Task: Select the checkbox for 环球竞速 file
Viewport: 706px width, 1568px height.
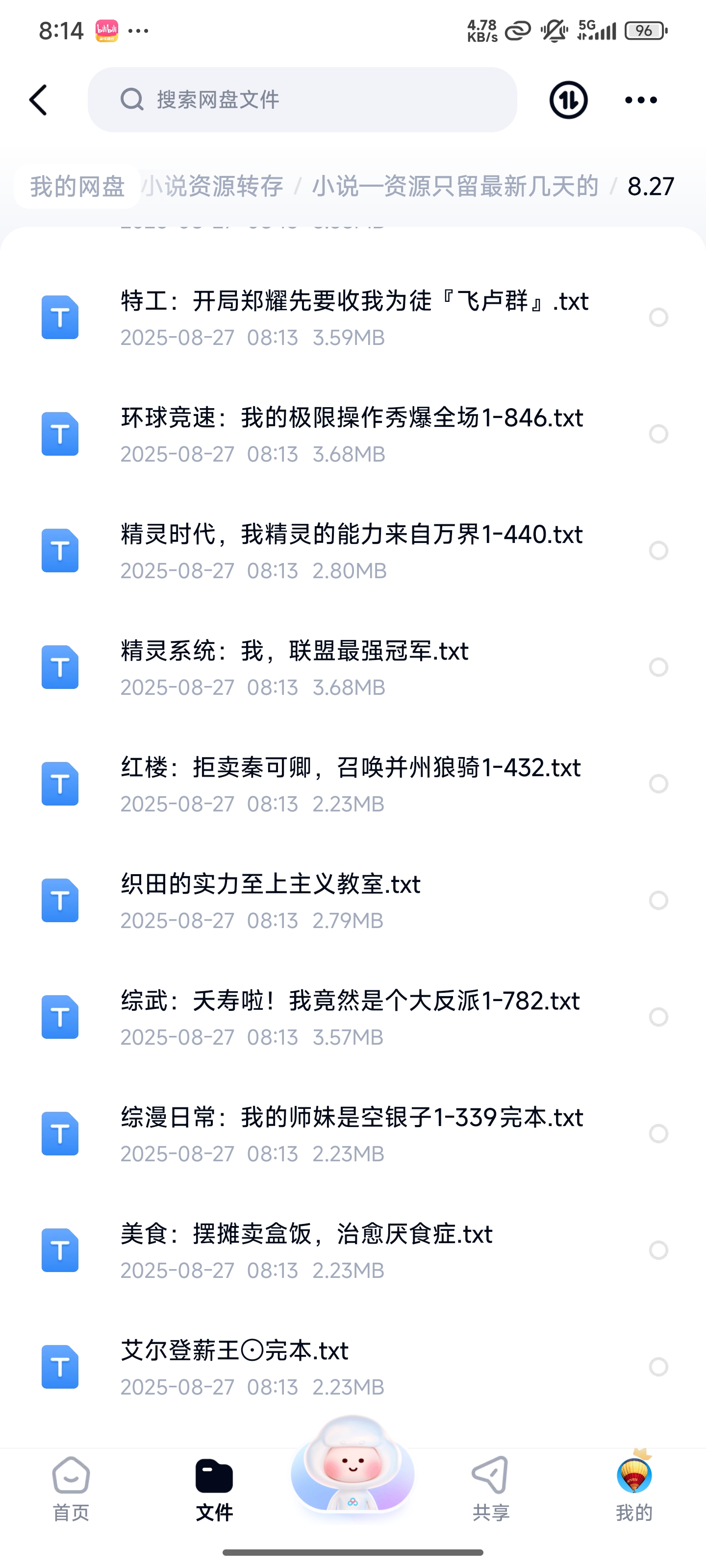Action: click(x=658, y=434)
